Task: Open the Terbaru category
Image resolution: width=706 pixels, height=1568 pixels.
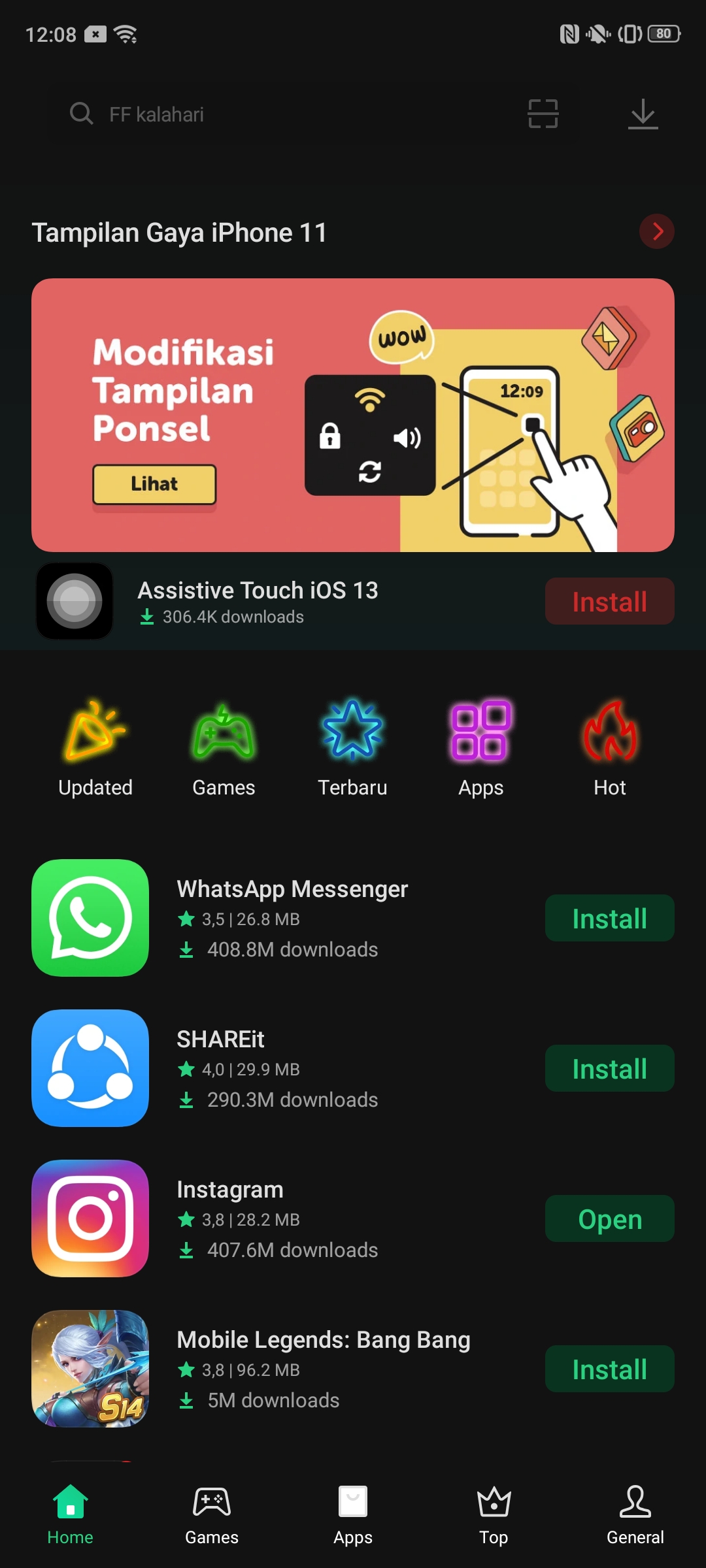Action: coord(352,749)
